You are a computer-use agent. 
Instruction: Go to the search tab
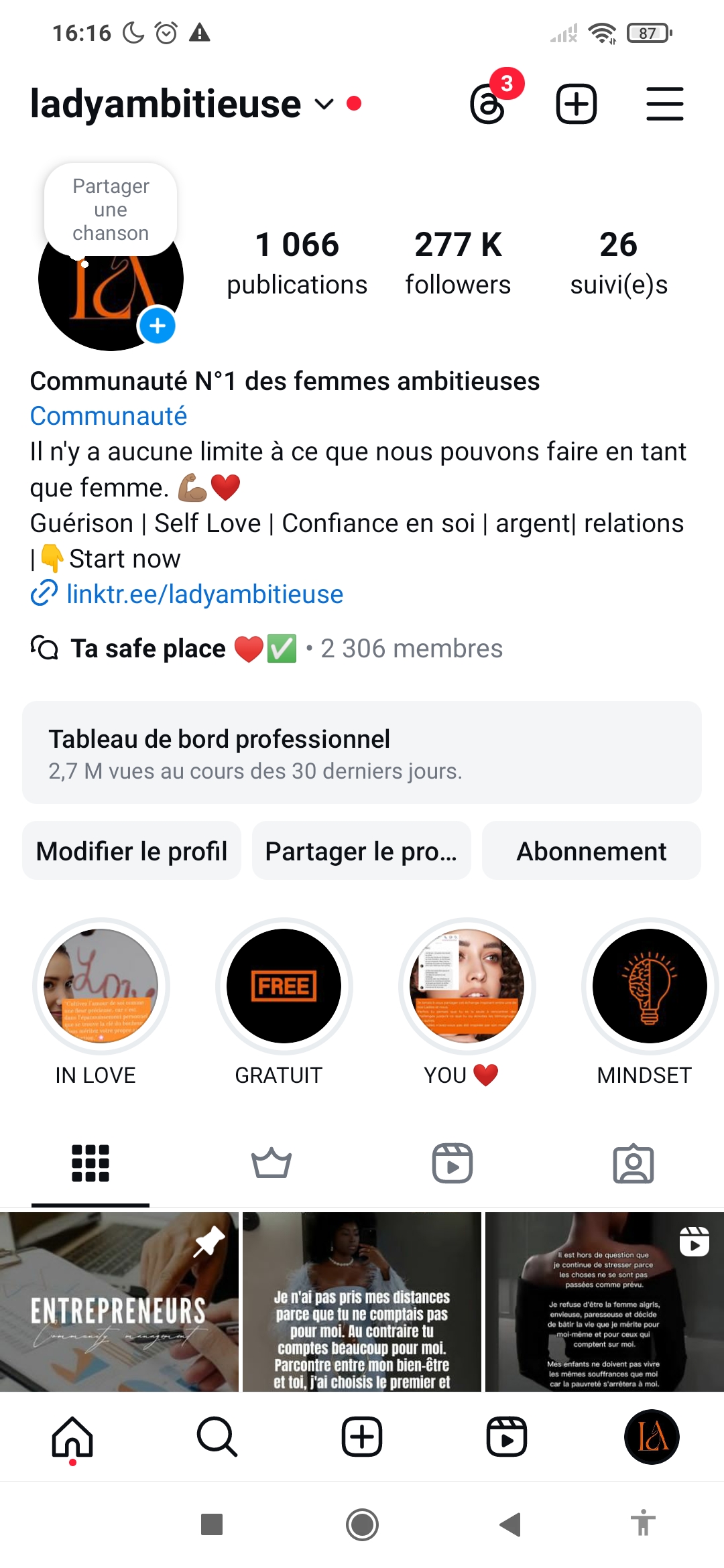tap(217, 1437)
